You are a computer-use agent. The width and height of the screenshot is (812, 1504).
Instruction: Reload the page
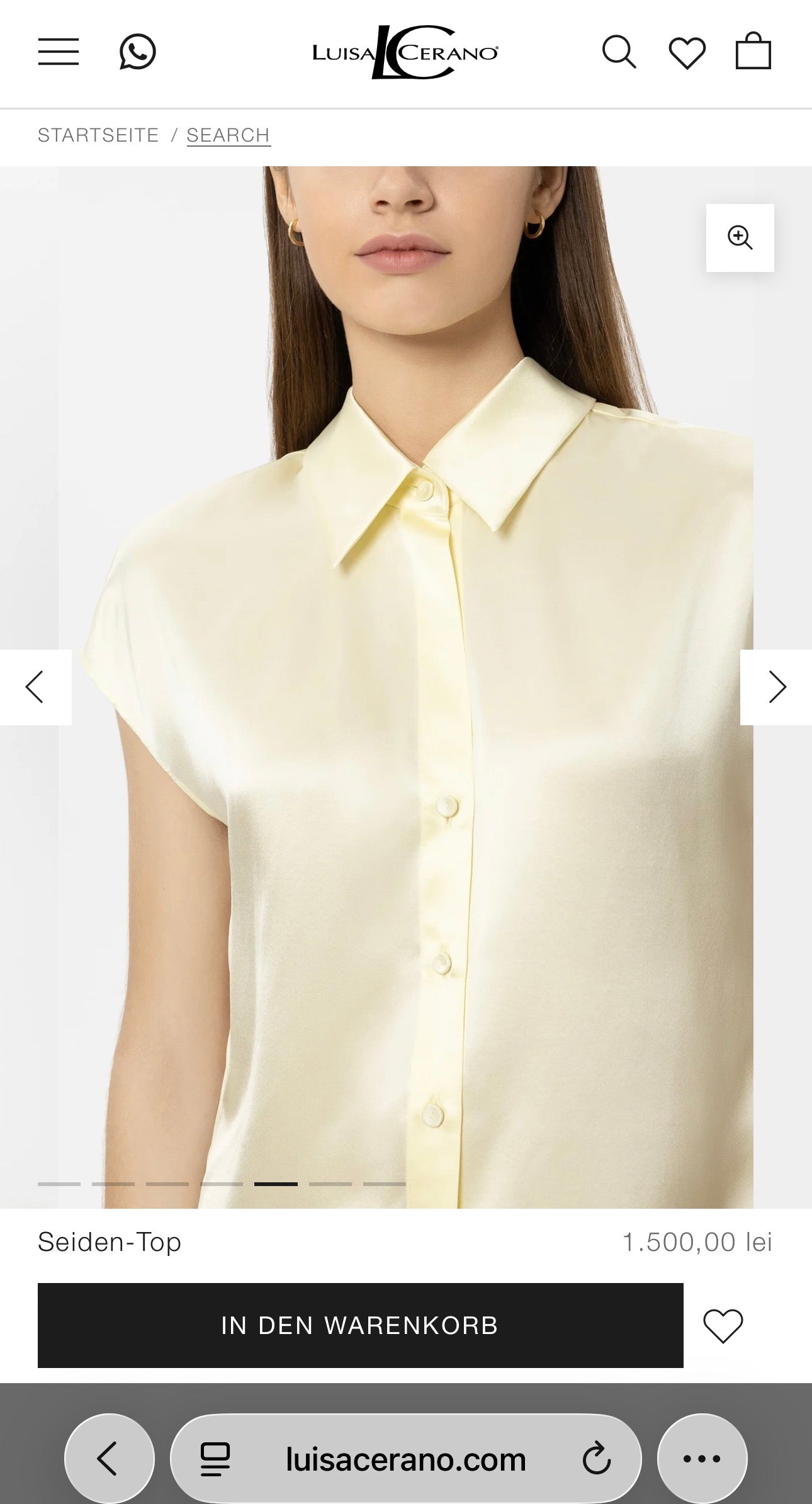(x=596, y=1459)
